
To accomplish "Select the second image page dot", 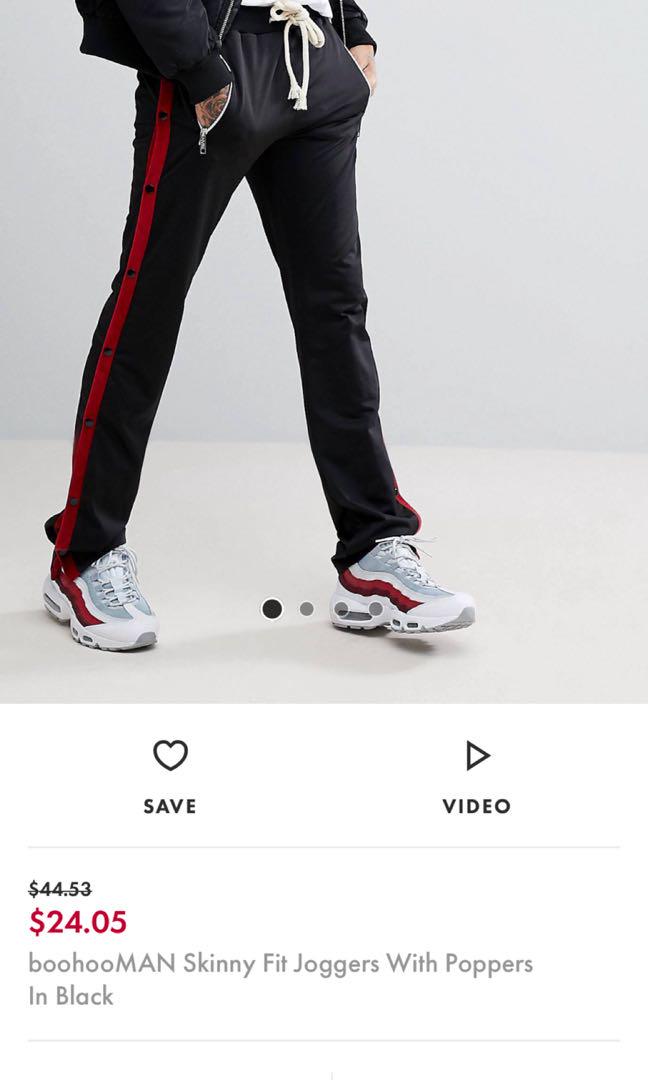I will (x=307, y=608).
